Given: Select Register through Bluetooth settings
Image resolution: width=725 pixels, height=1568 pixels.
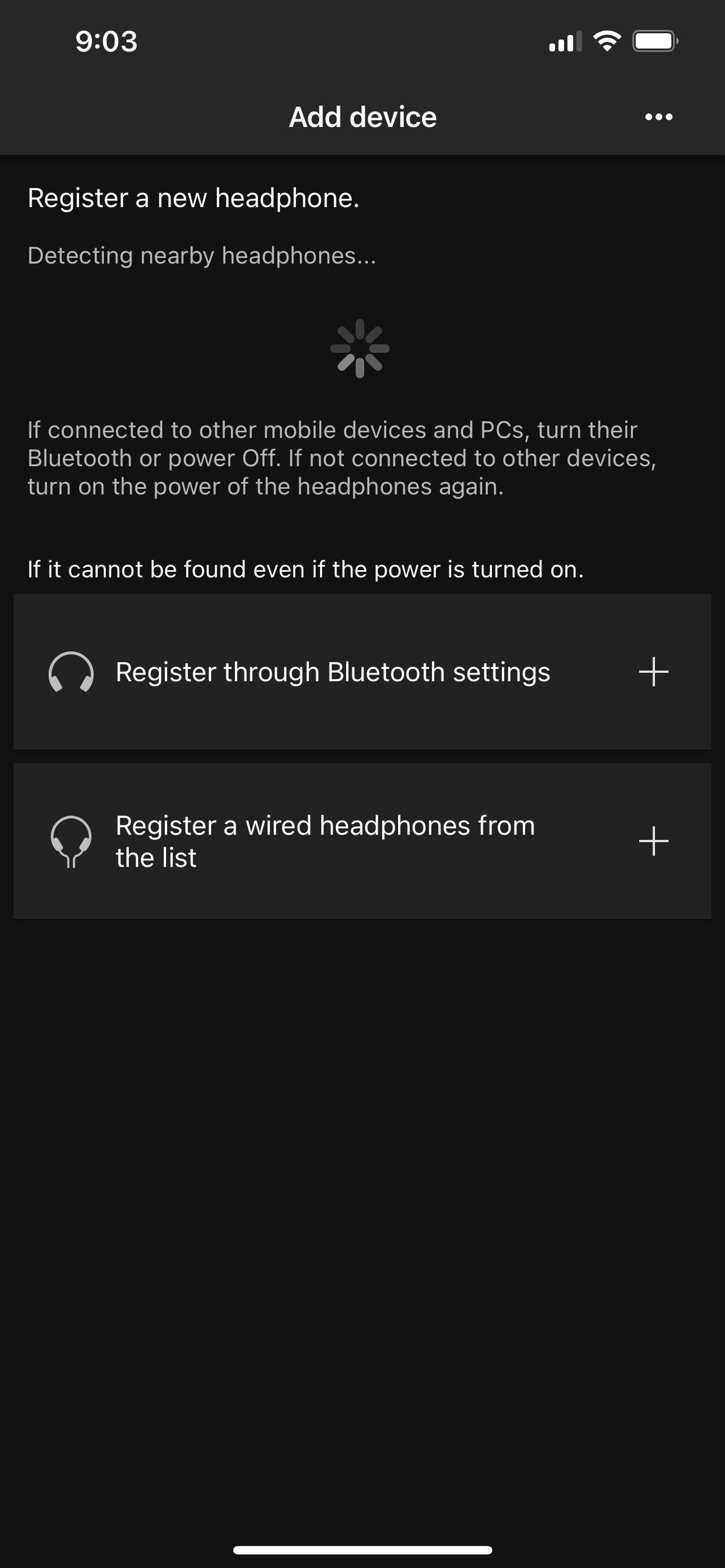Looking at the screenshot, I should [362, 672].
